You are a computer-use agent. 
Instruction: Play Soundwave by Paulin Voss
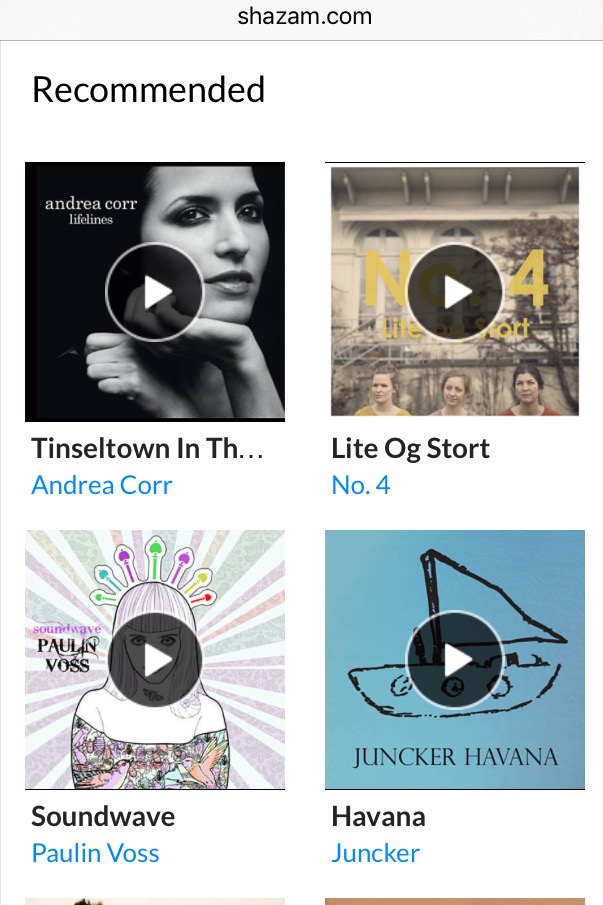pos(155,660)
